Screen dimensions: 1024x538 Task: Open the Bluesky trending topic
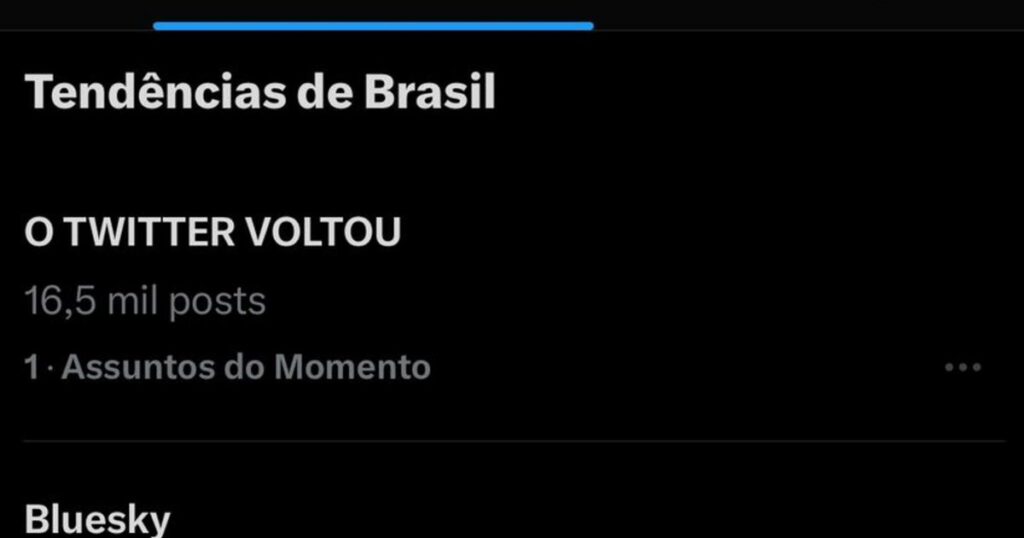97,520
